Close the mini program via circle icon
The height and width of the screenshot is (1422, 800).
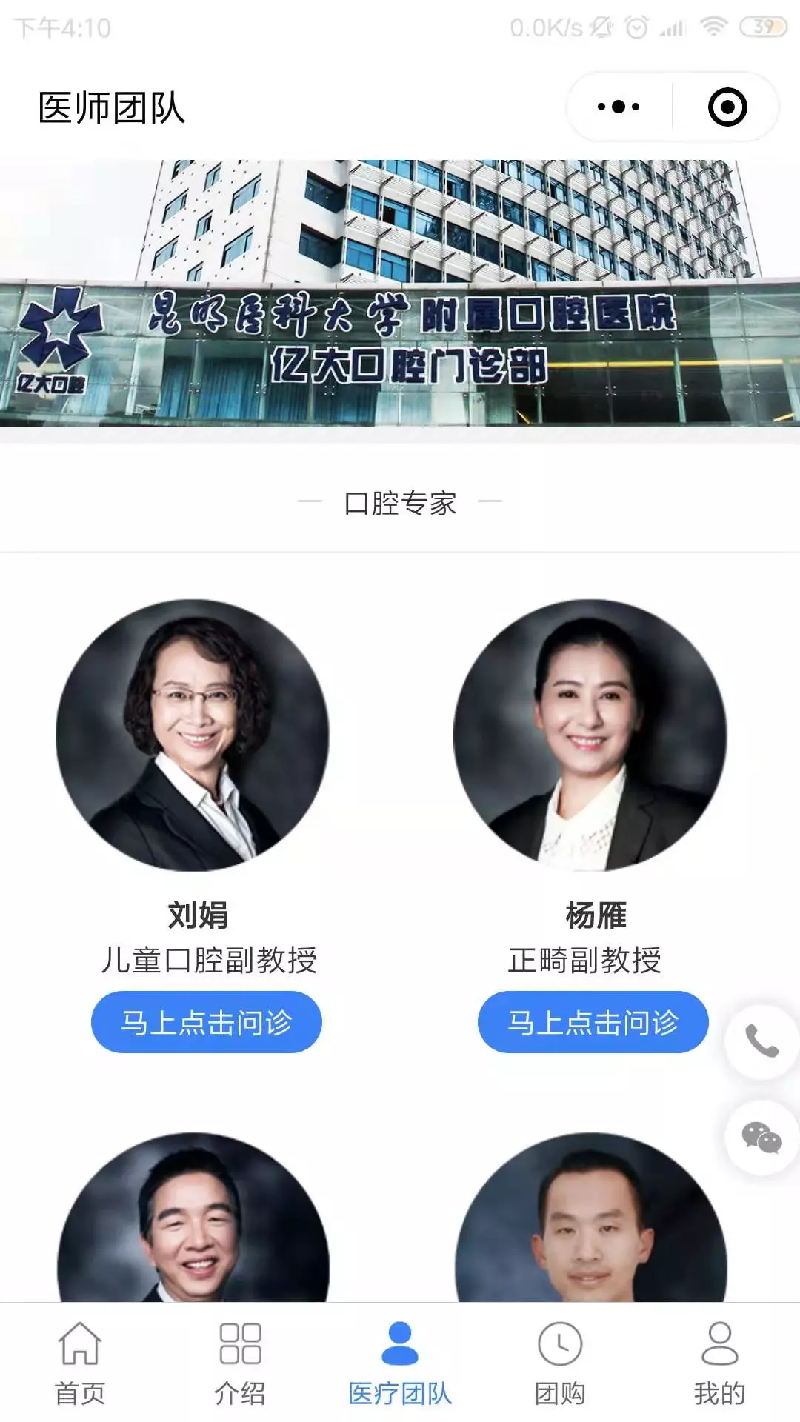pos(727,107)
